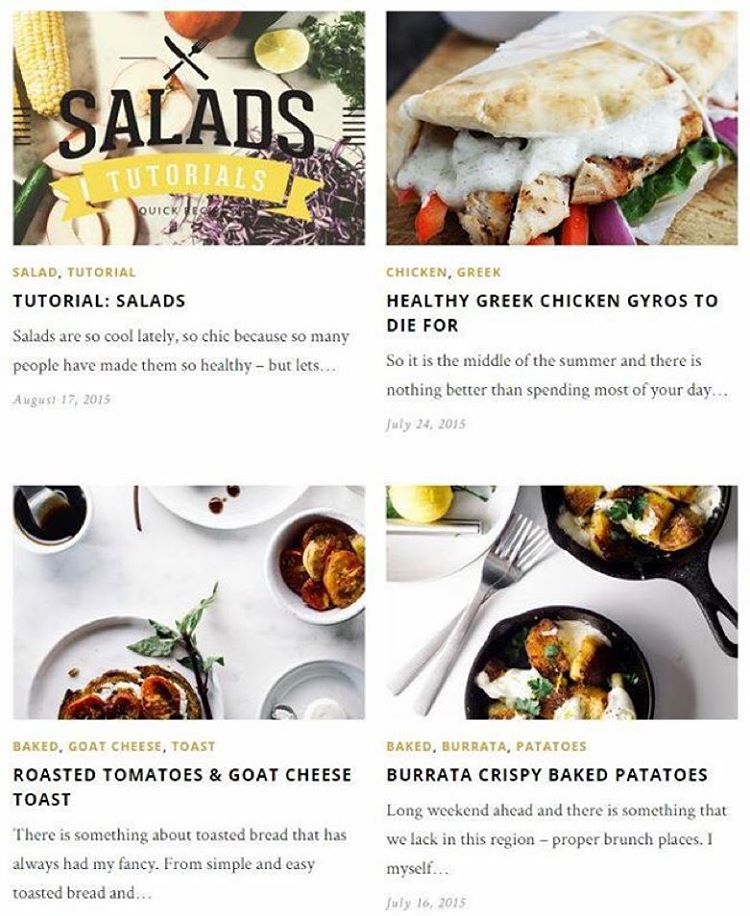This screenshot has width=750, height=916.
Task: Open the Greek chicken gyros photo
Action: click(561, 128)
